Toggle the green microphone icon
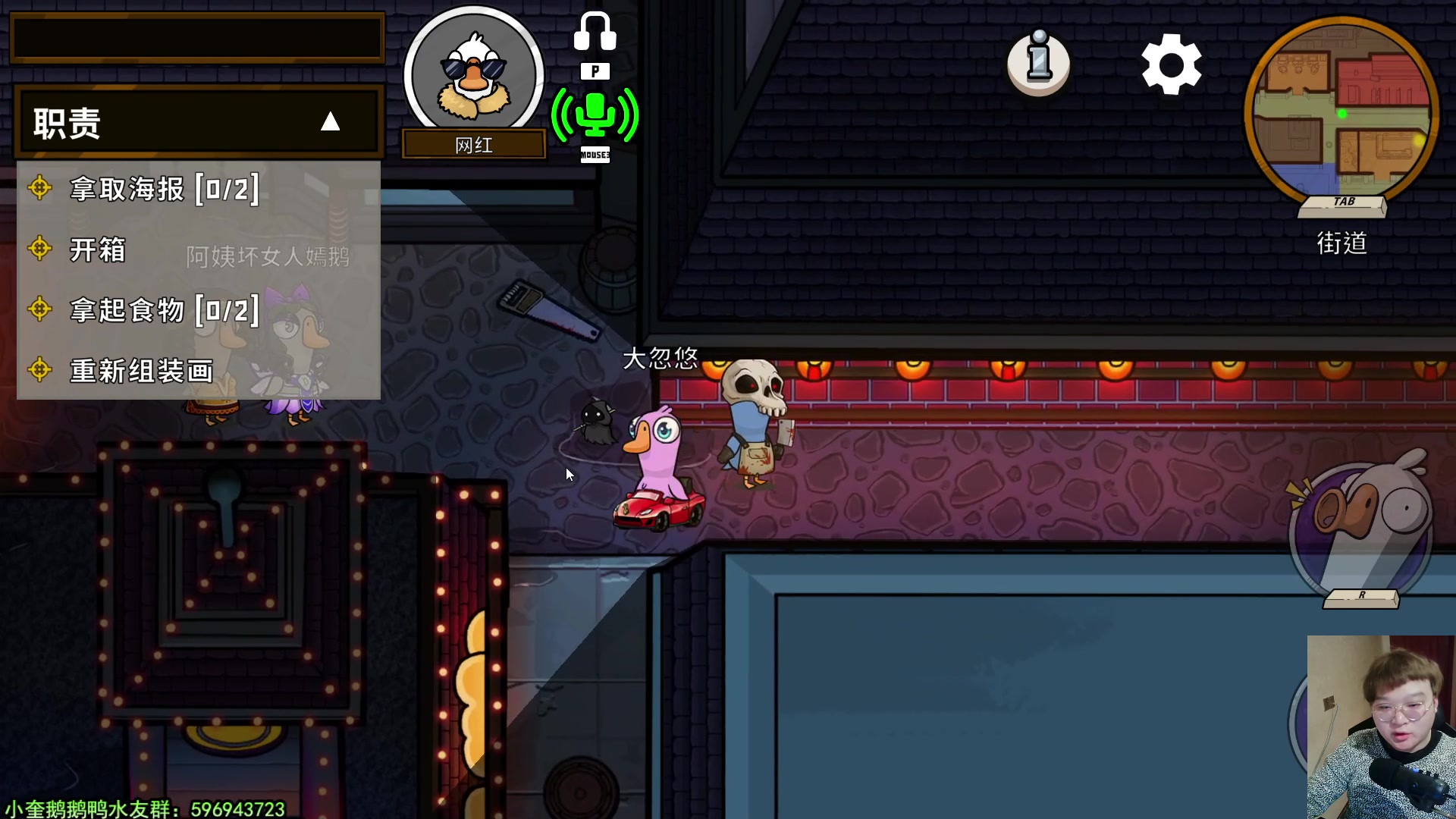This screenshot has width=1456, height=819. point(595,115)
